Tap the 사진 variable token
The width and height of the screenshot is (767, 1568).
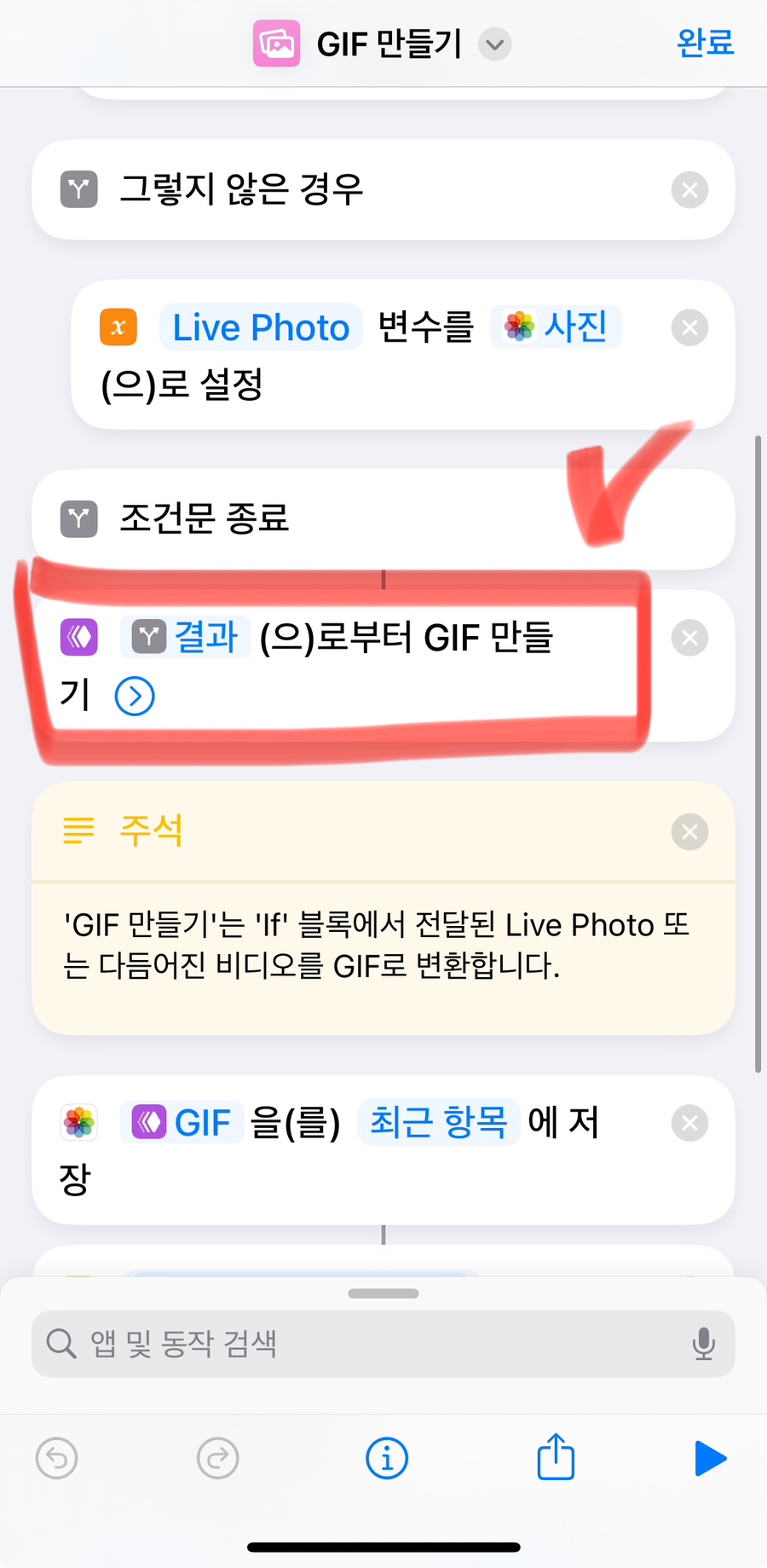pos(557,327)
